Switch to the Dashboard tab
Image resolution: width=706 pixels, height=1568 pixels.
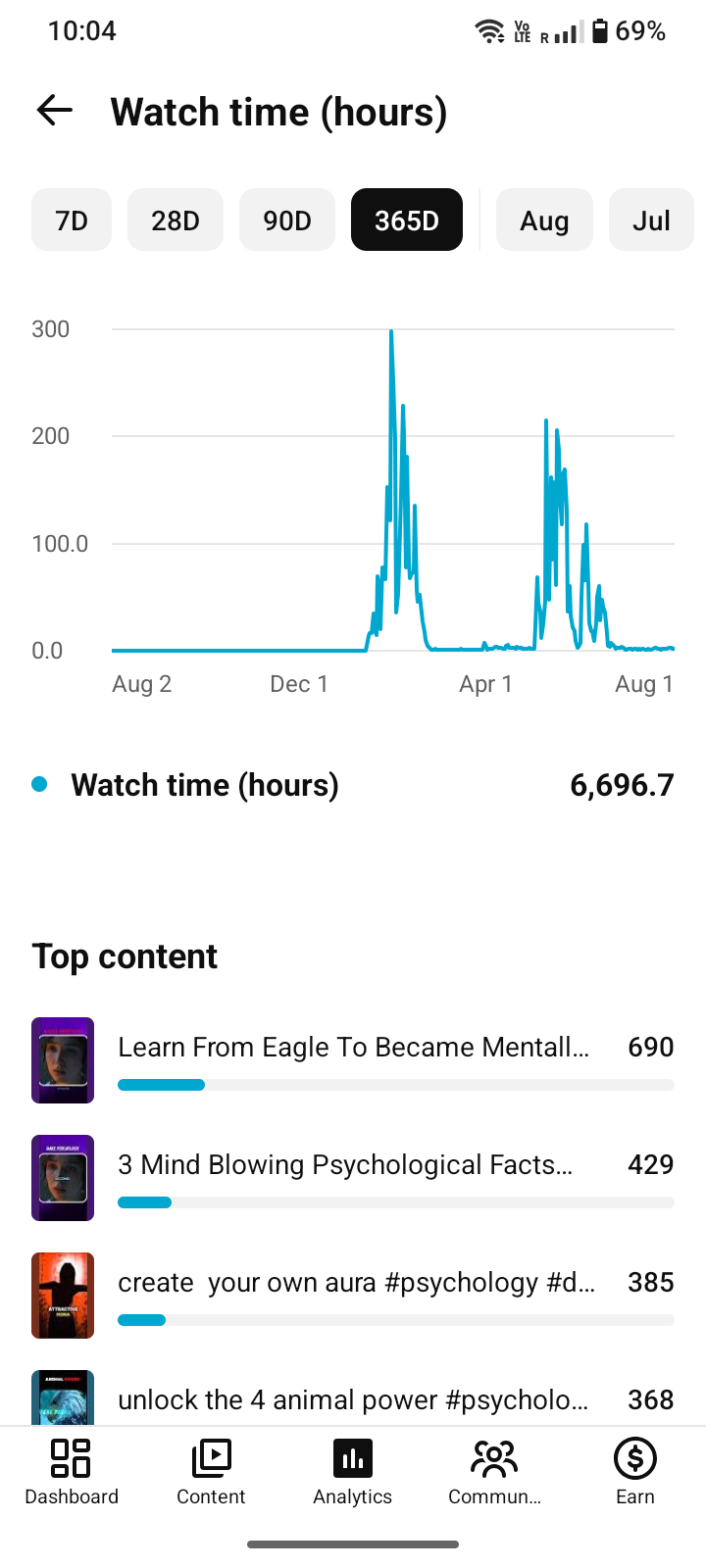72,1472
